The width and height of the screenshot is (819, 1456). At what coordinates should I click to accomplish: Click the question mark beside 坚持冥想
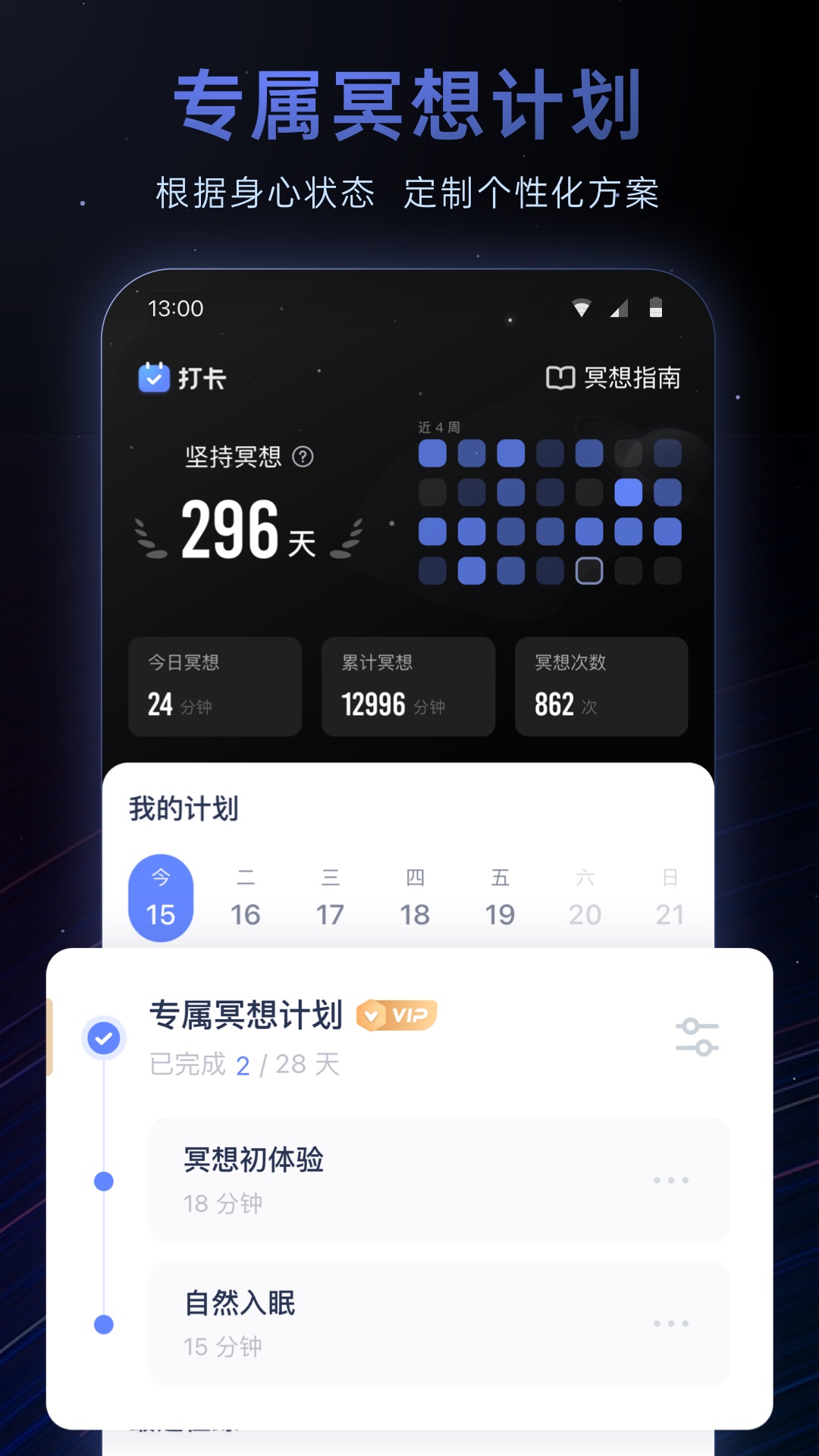click(304, 455)
